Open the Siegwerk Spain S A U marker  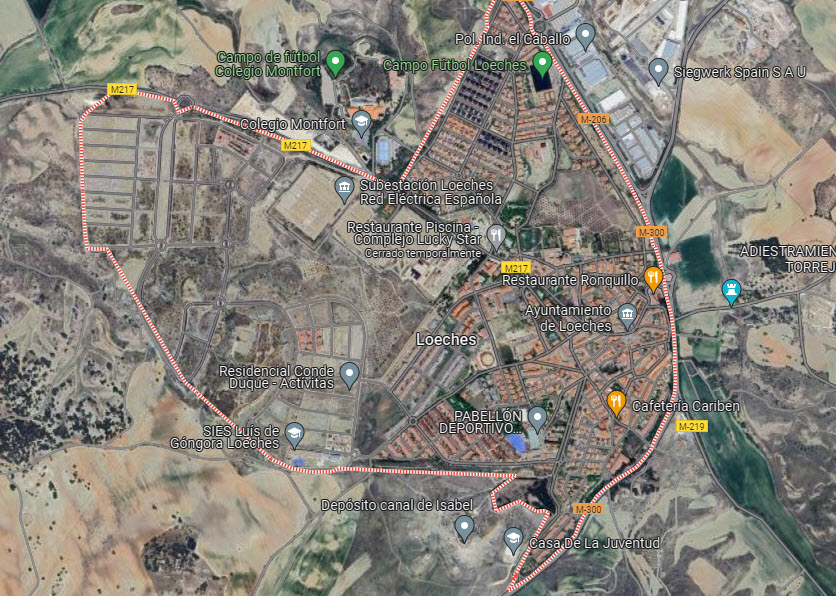pos(658,70)
